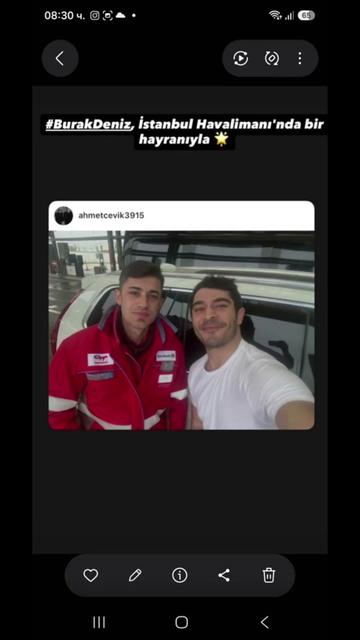Open recent apps from the navigation bar
This screenshot has height=640, width=360.
pos(99,622)
